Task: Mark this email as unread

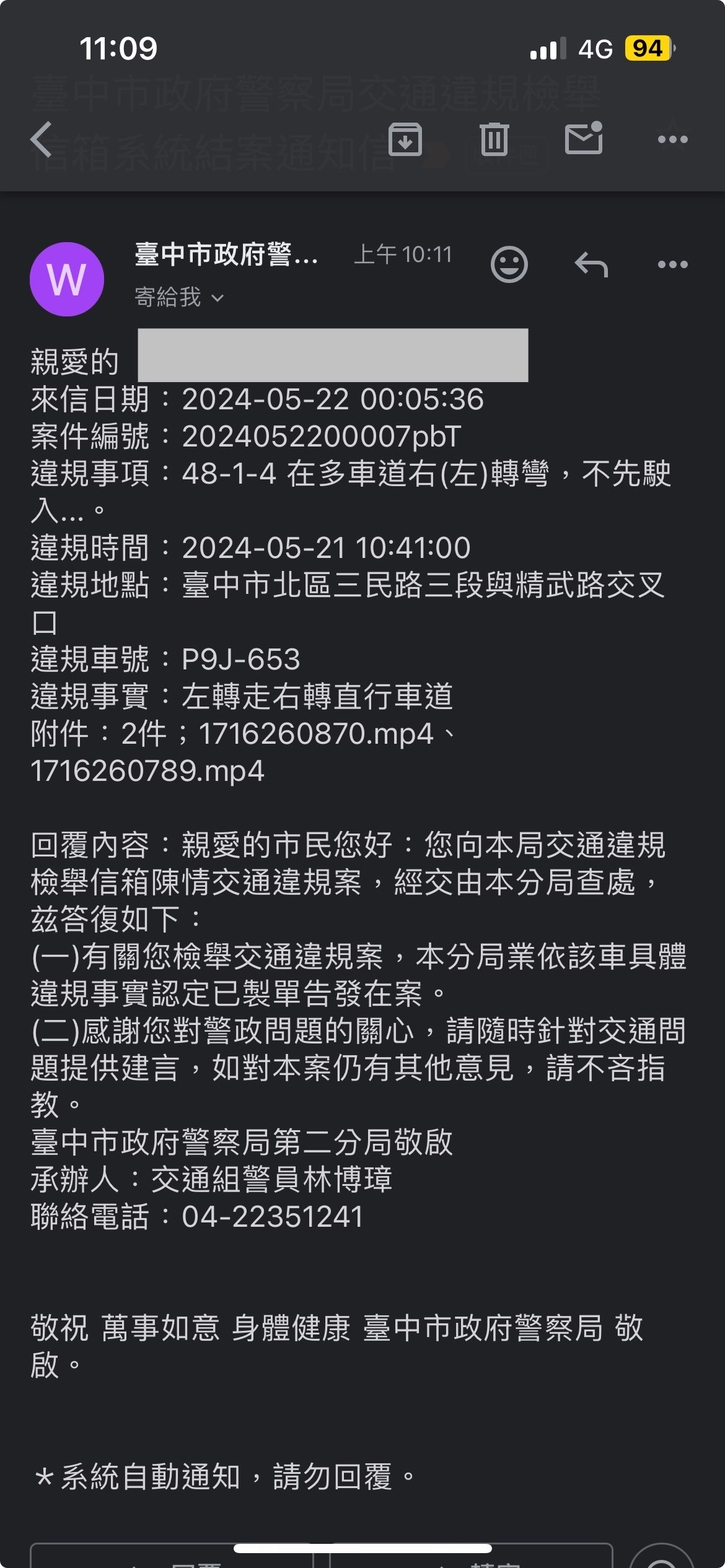Action: tap(584, 137)
